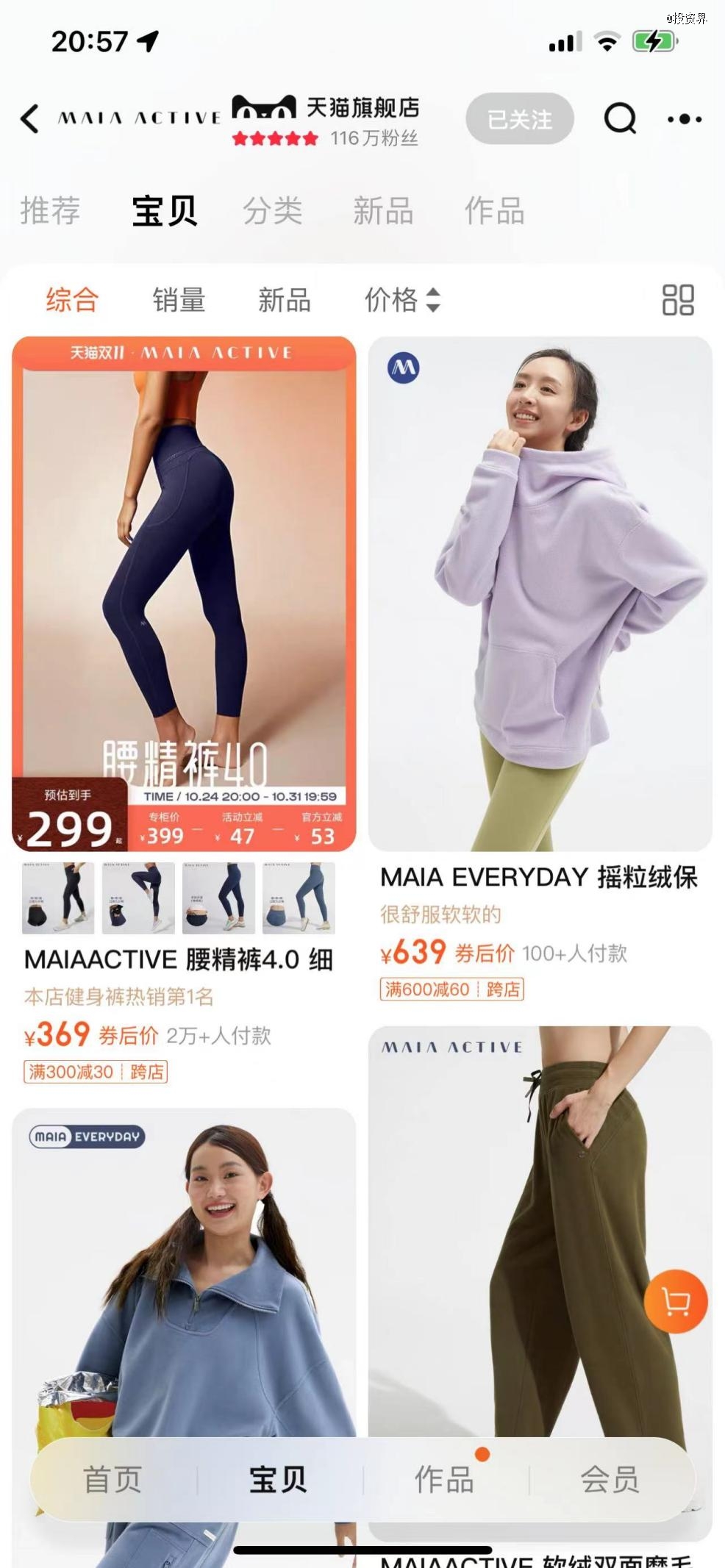Switch to the top 作品 tab beside 新品
Screen dimensions: 725x1568
(x=494, y=211)
